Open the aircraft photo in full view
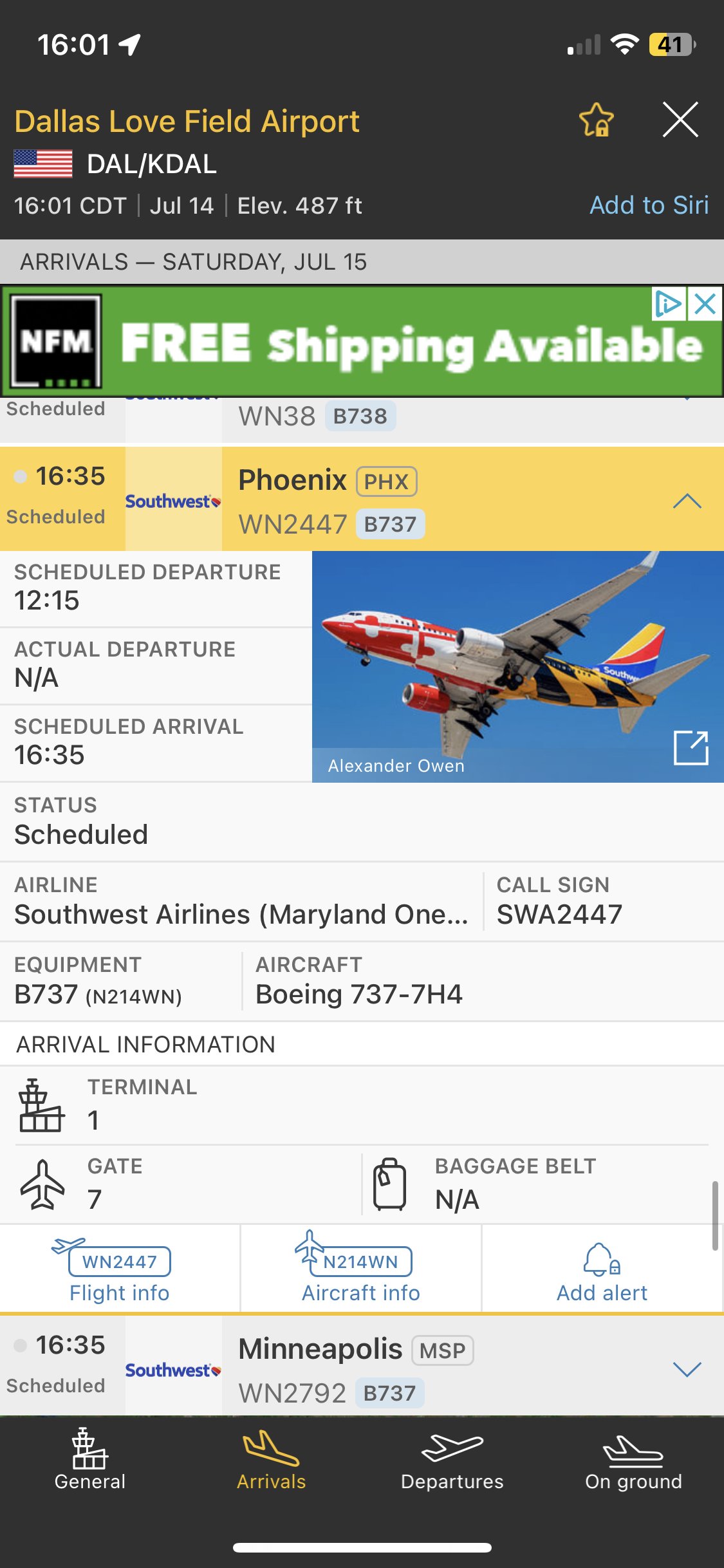The width and height of the screenshot is (724, 1568). coord(691,747)
